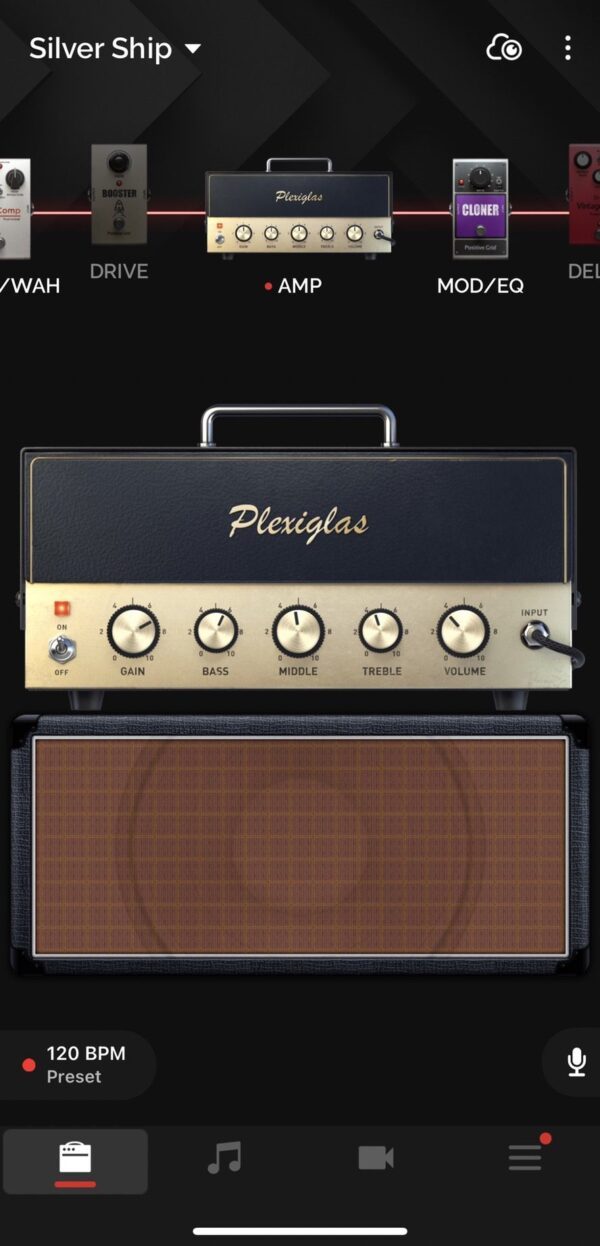Select the Booster drive pedal
This screenshot has height=1246, width=600.
(x=119, y=194)
